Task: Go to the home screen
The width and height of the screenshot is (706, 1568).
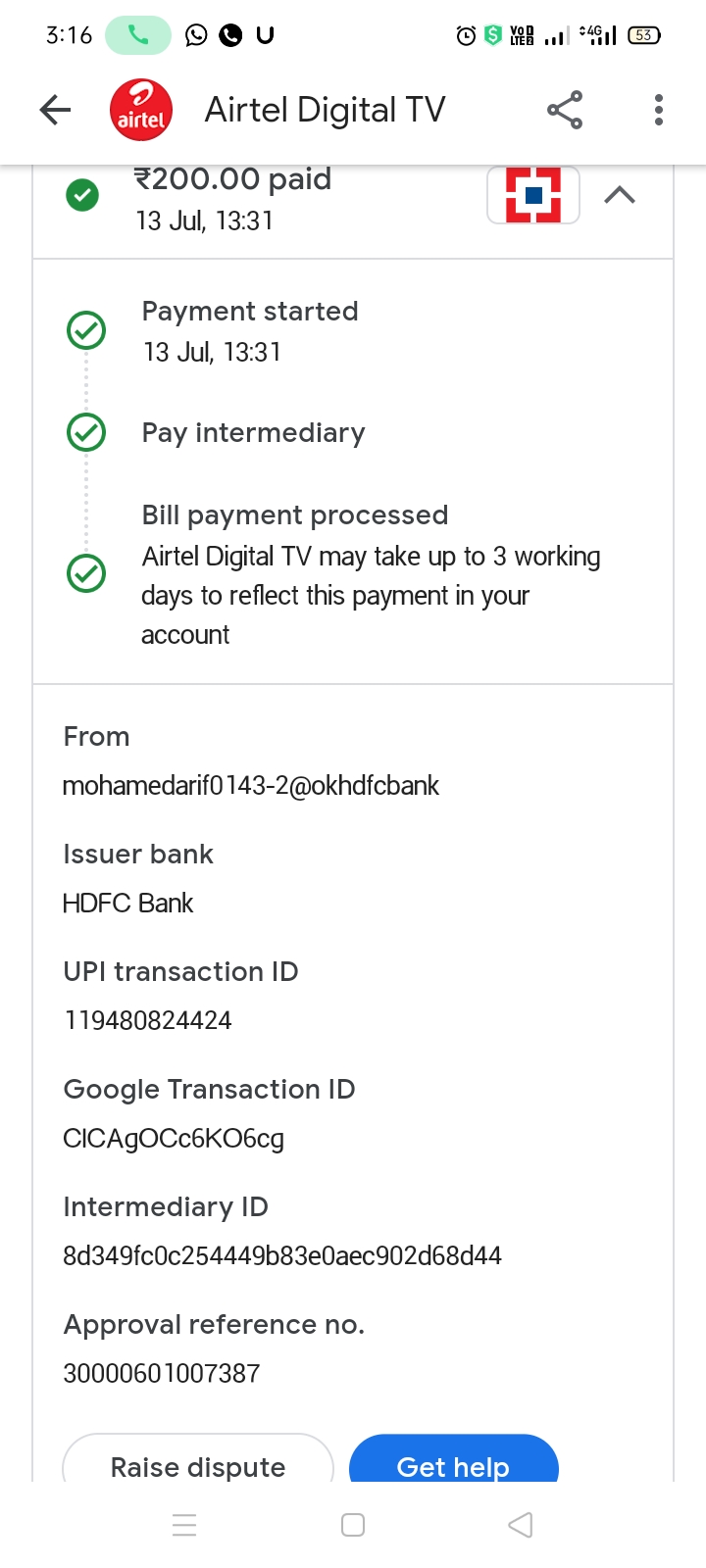Action: [353, 1525]
